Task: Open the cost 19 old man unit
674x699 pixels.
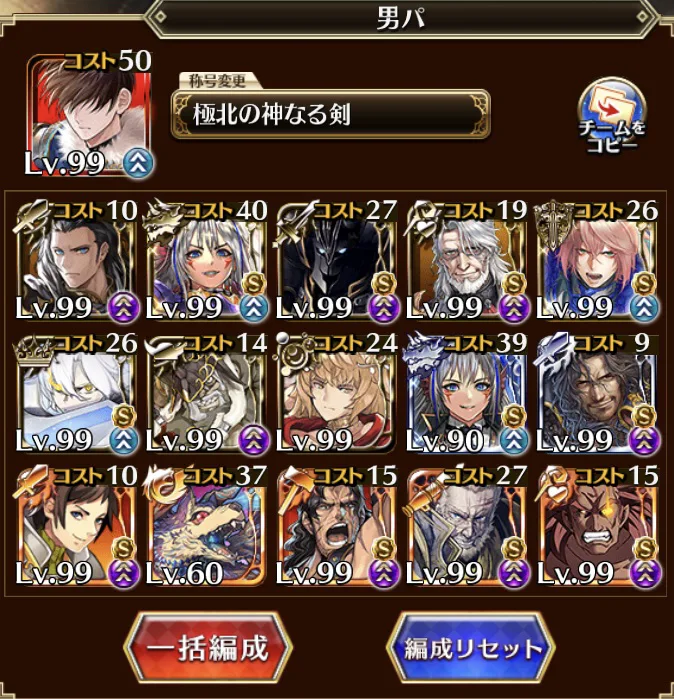Action: point(468,258)
